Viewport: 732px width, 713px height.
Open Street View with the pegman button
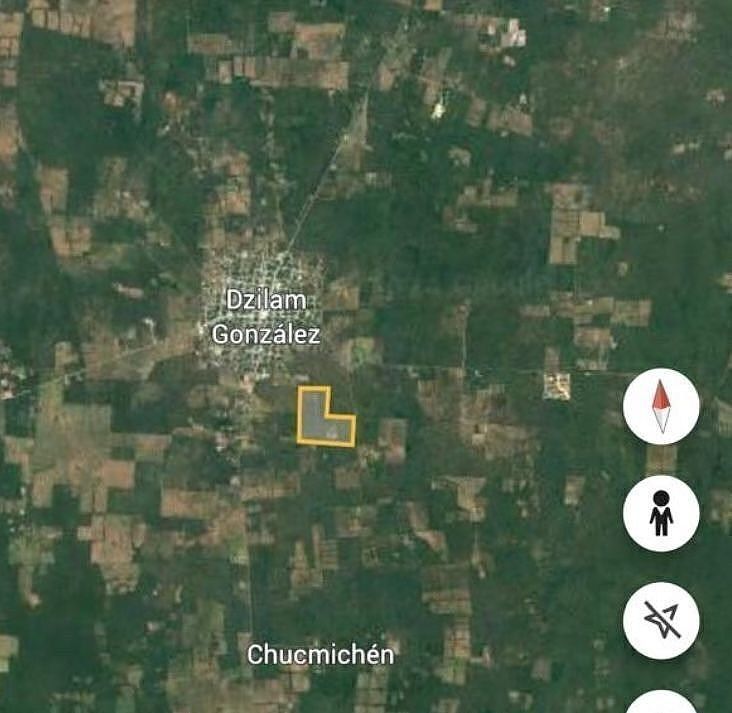[x=661, y=513]
